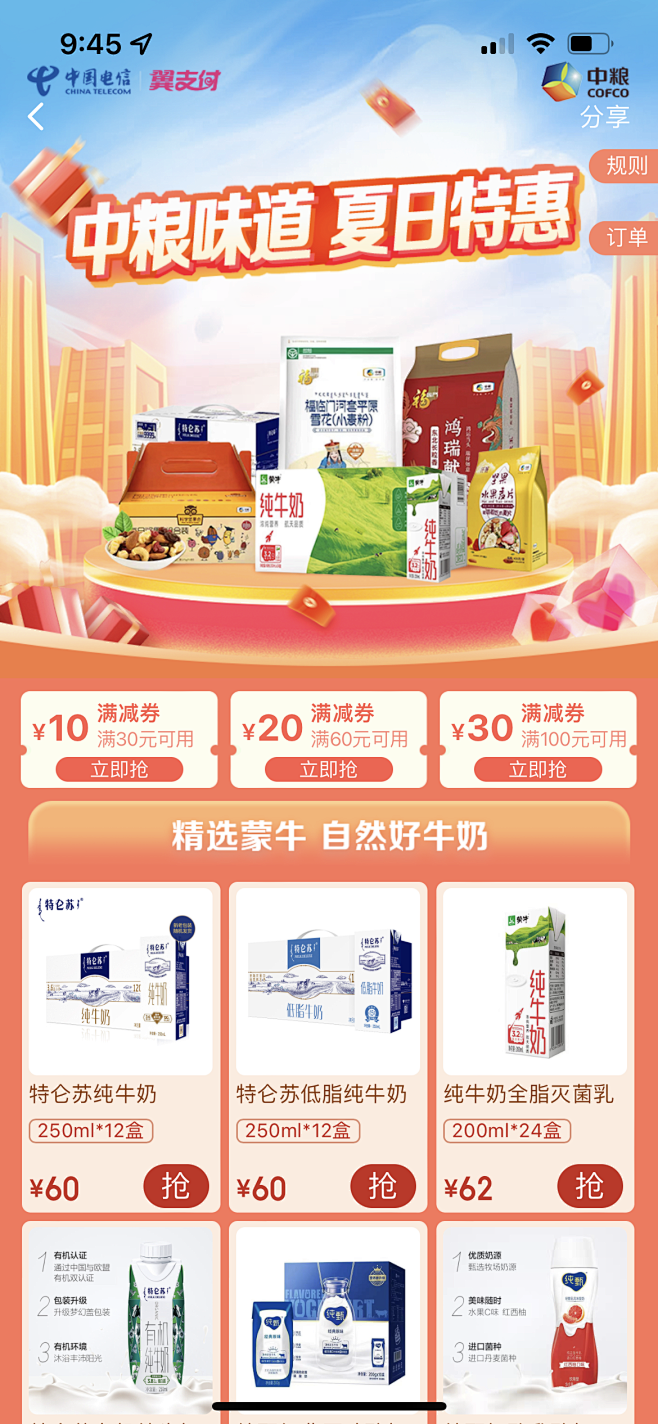Open the 特仑苏纯牛奶 product card
The image size is (658, 1424).
point(121,1047)
